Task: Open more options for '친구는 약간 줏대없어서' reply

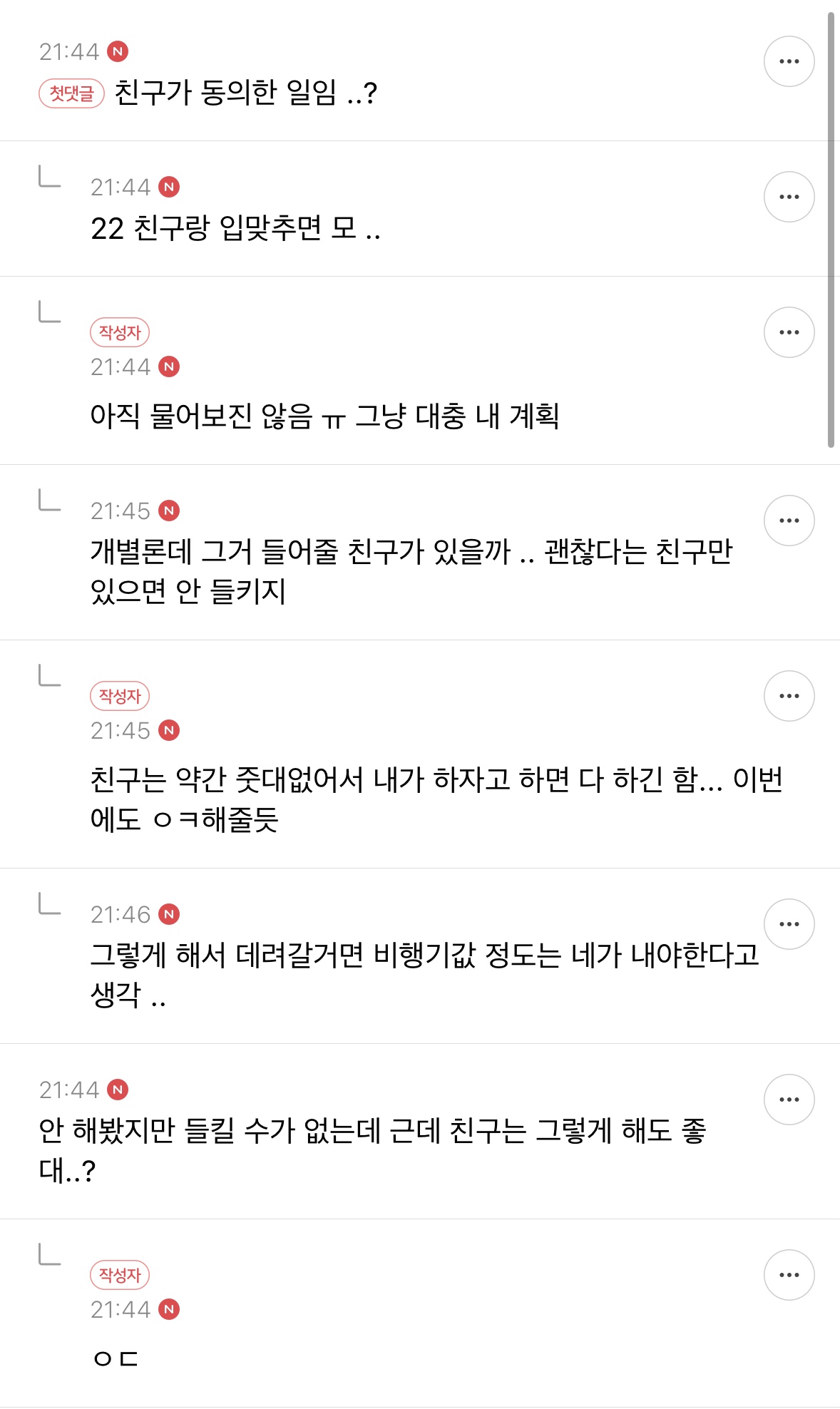Action: point(789,696)
